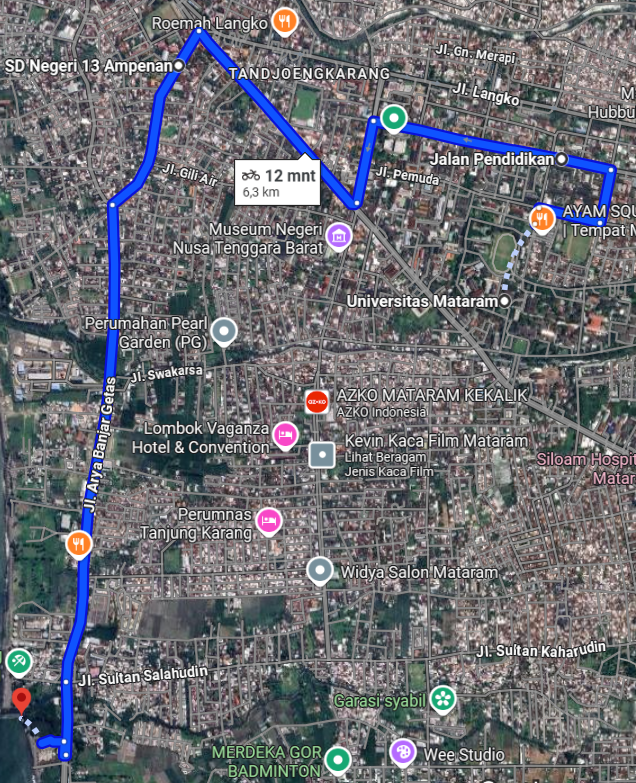View AZKO Mataram Kekalik store pin
Image resolution: width=636 pixels, height=783 pixels.
click(316, 402)
